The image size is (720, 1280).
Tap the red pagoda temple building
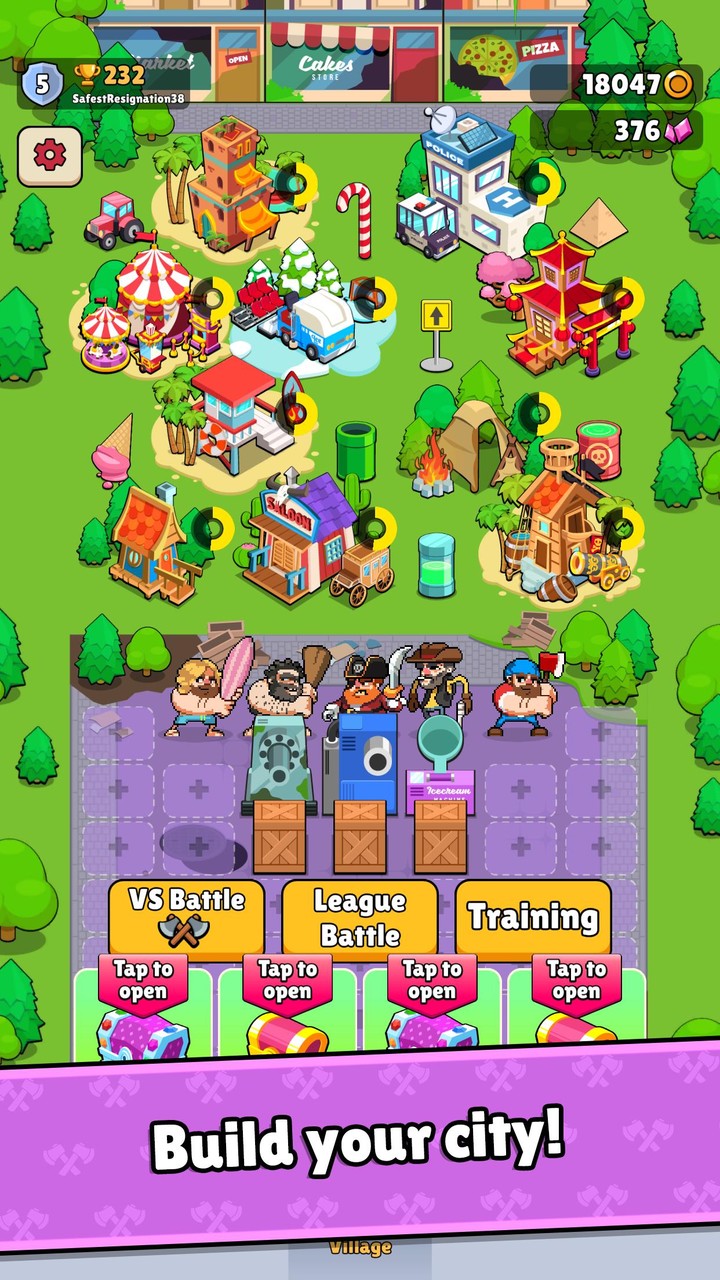tap(555, 300)
